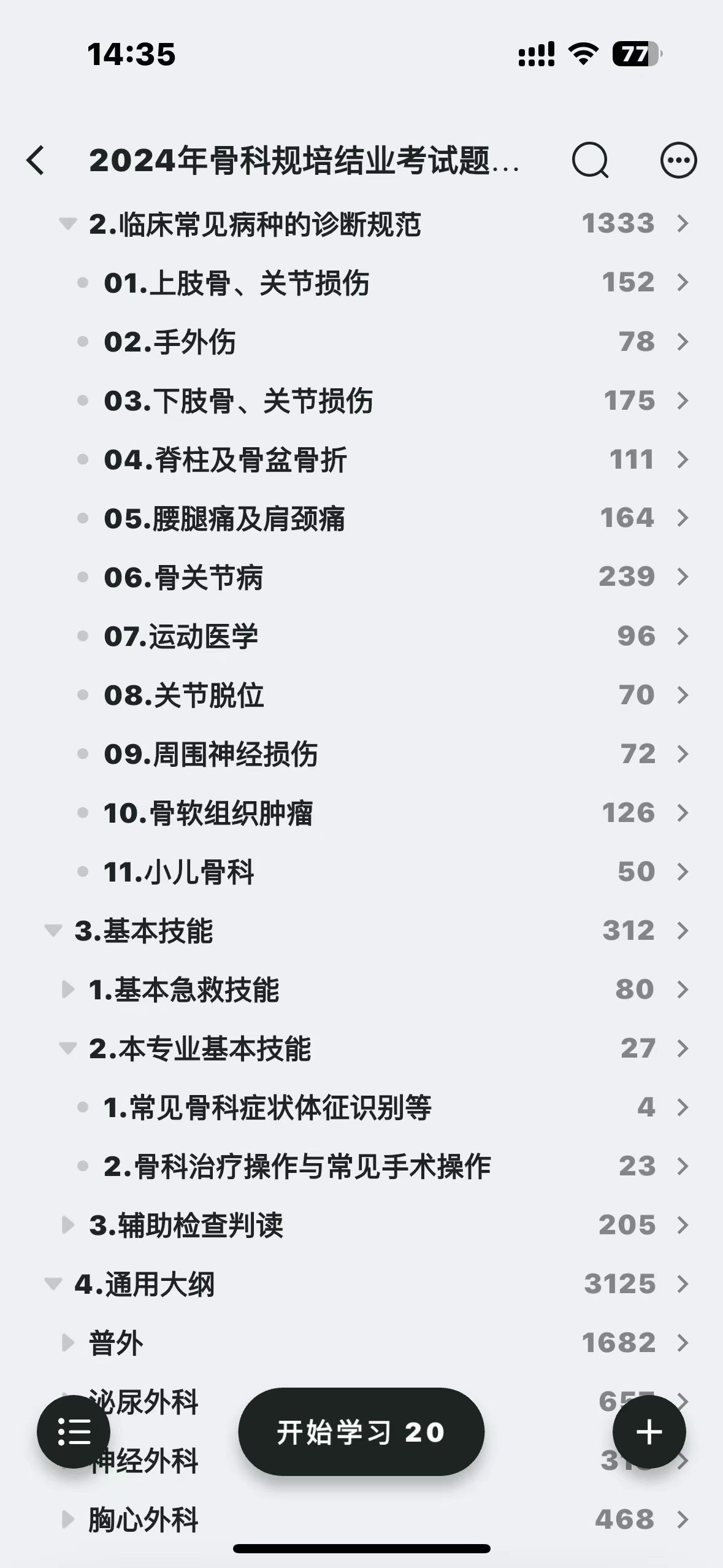Collapse the 3.基本技能 section
Screen dimensions: 723x1568
click(x=53, y=931)
